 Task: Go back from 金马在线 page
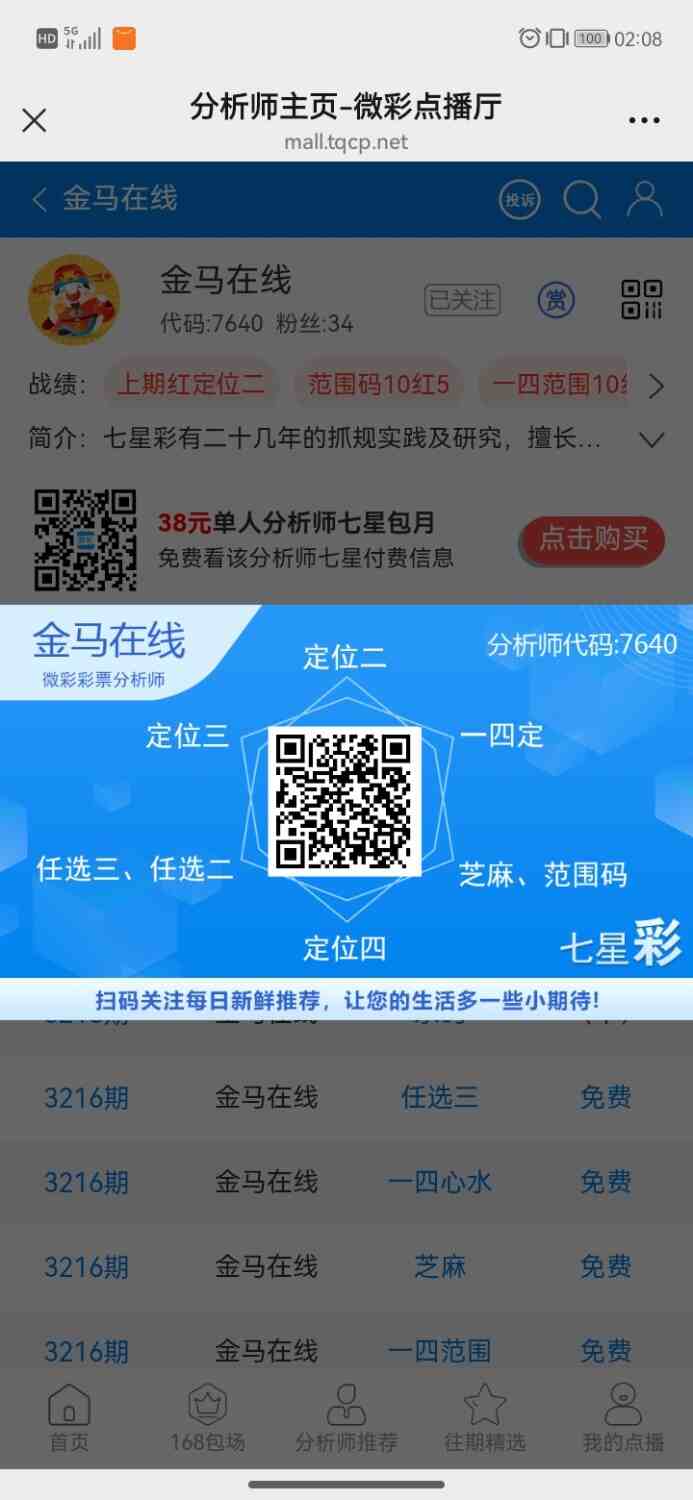(x=40, y=199)
